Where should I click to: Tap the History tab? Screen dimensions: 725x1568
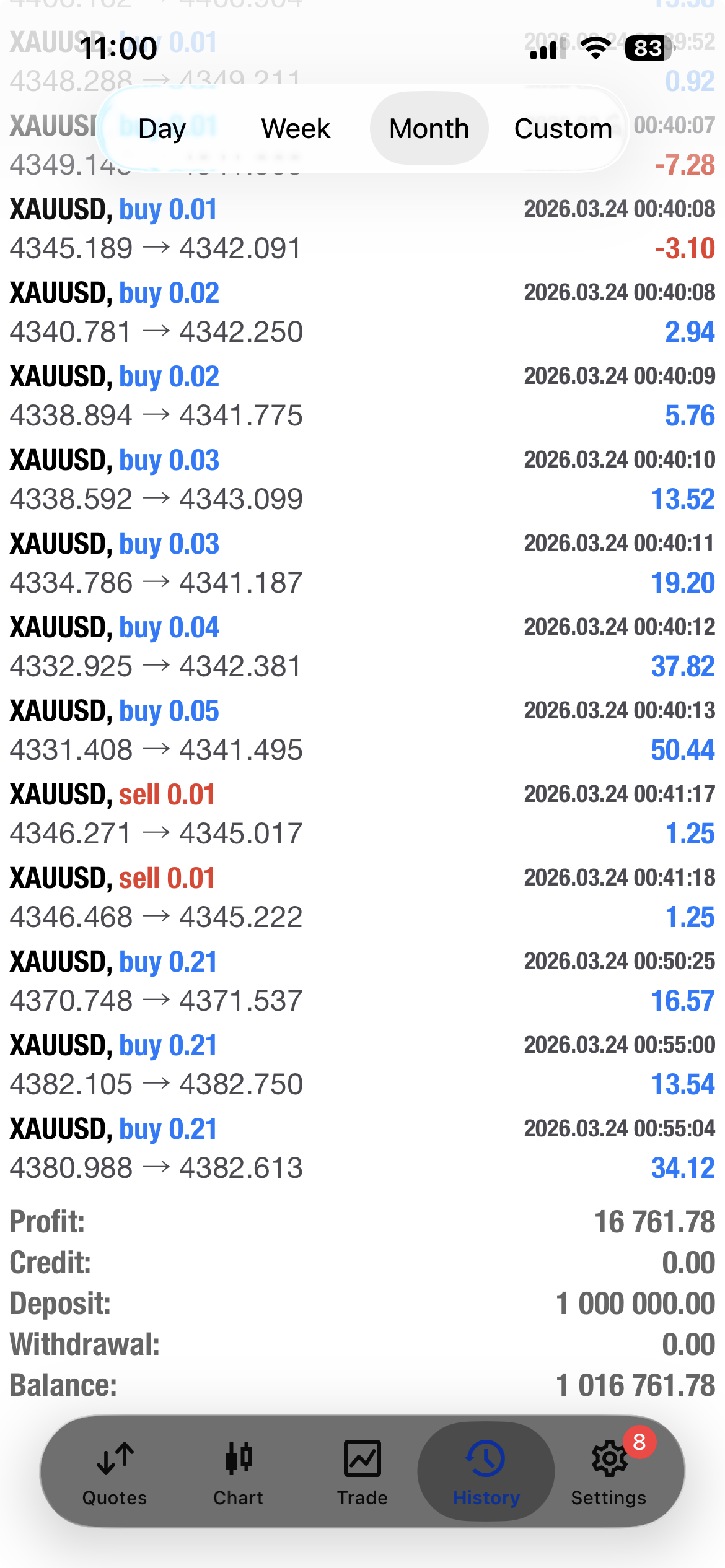point(486,1471)
